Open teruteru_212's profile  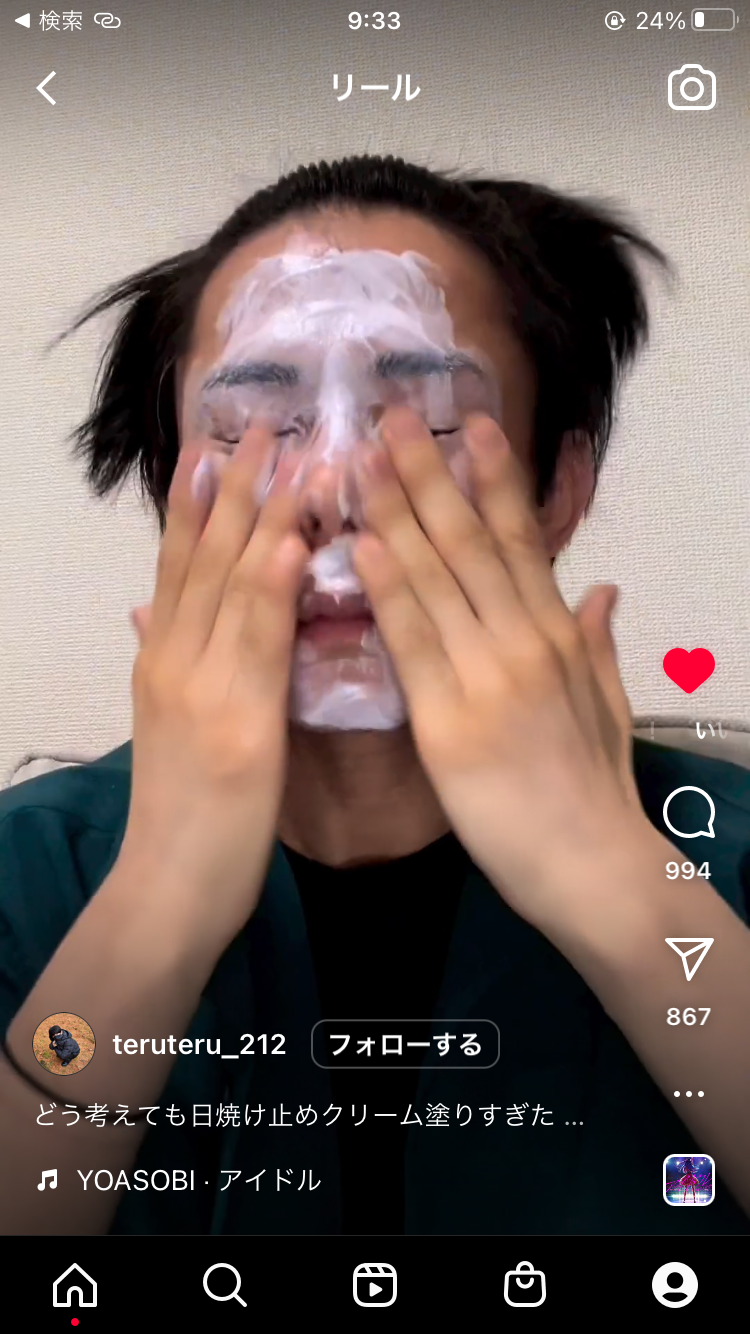pos(199,1045)
